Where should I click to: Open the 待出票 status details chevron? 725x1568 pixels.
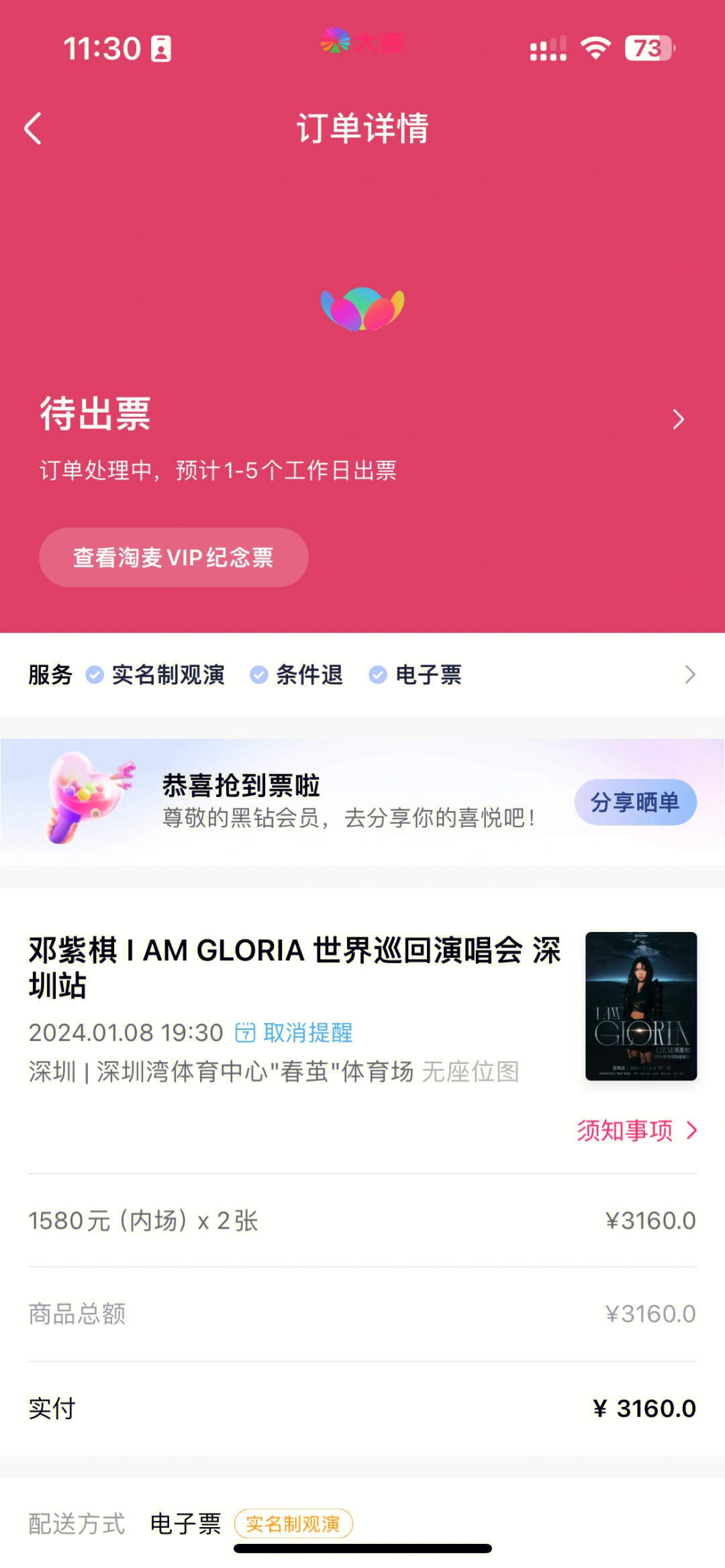(678, 419)
